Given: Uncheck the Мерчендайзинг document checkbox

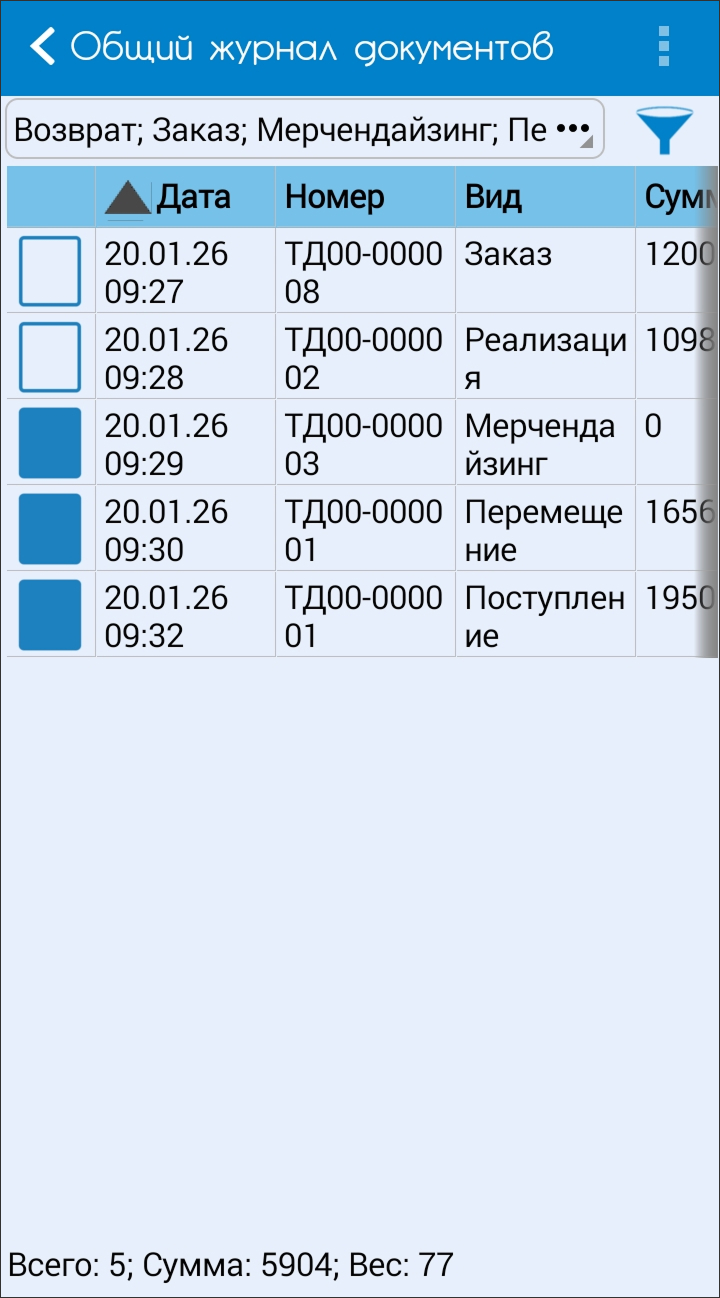Looking at the screenshot, I should pyautogui.click(x=50, y=443).
